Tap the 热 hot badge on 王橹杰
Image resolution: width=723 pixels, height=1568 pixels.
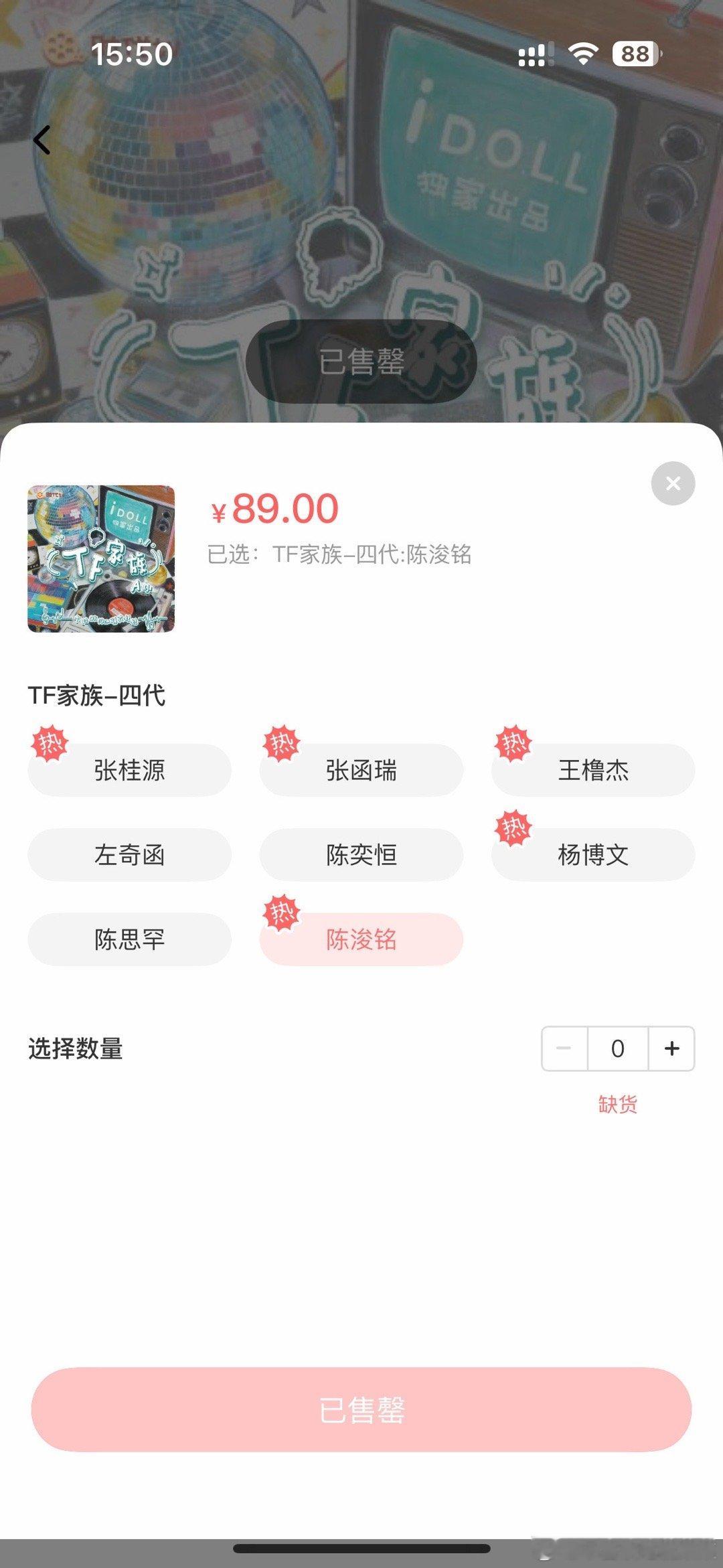point(515,742)
